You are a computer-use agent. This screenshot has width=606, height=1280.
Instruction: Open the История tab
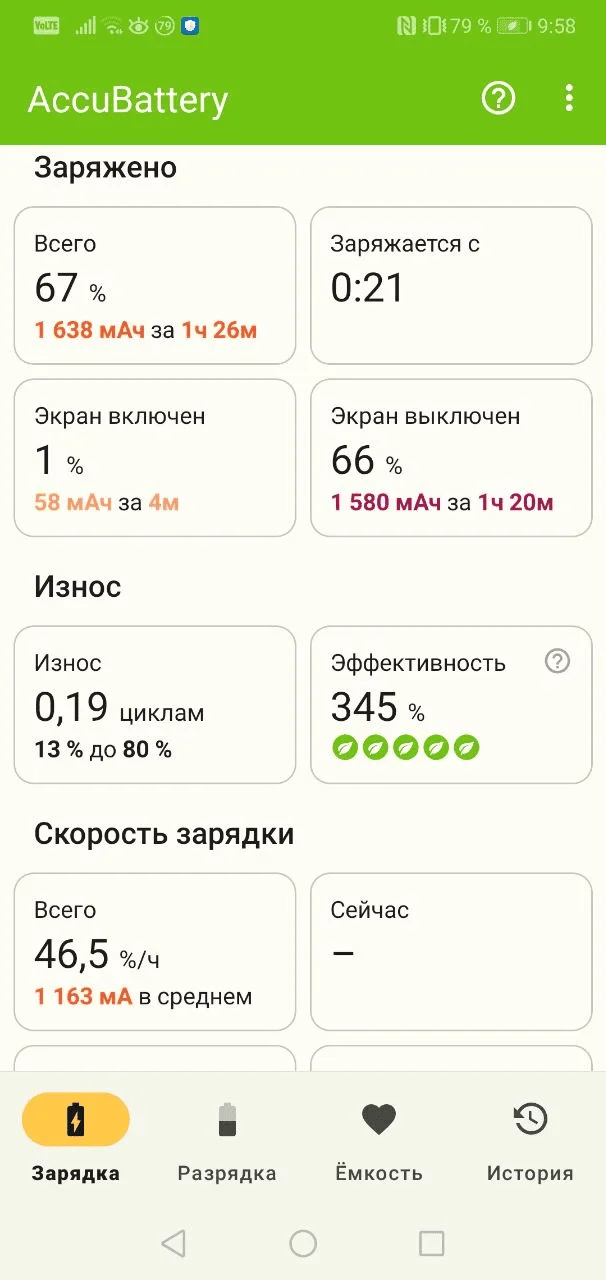click(x=530, y=1139)
